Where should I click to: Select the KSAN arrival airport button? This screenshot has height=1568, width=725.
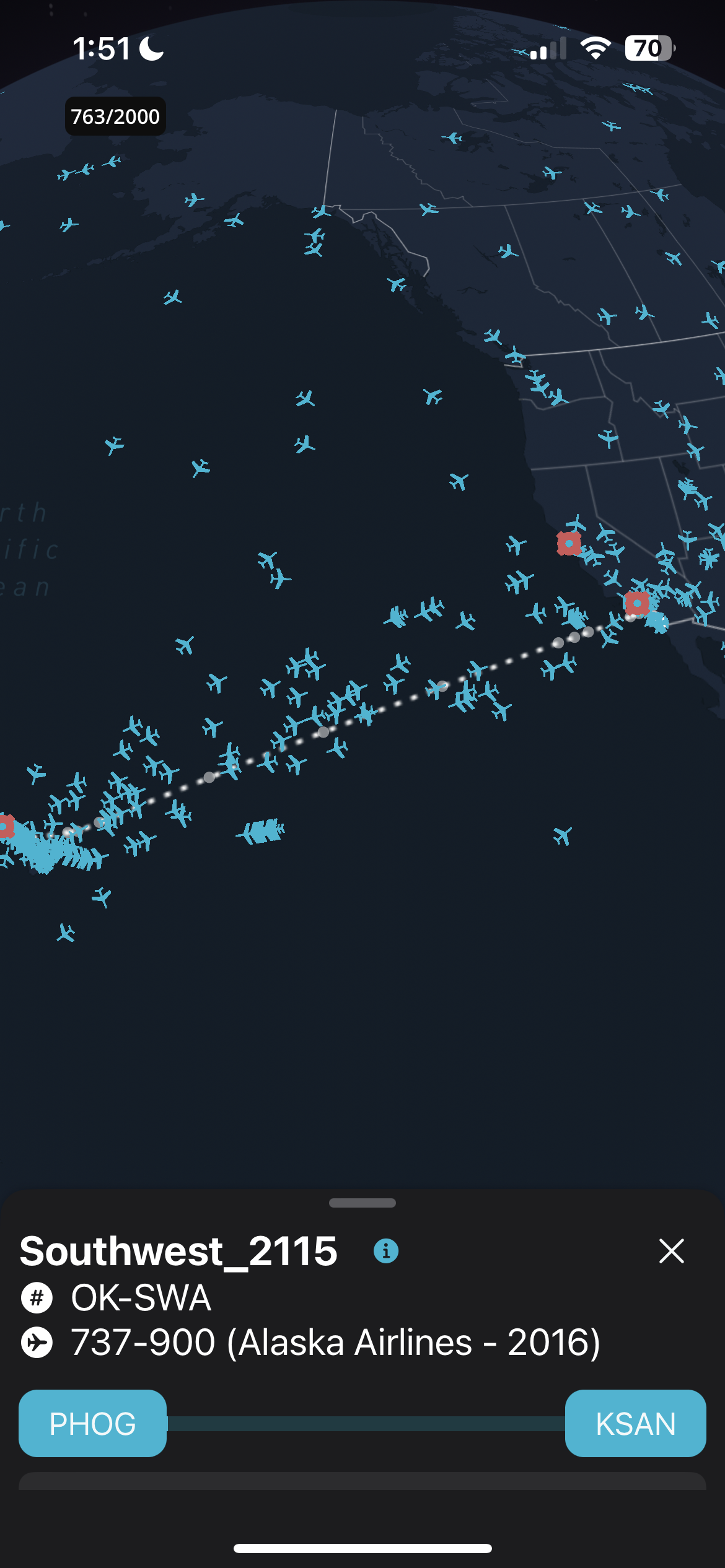[635, 1423]
